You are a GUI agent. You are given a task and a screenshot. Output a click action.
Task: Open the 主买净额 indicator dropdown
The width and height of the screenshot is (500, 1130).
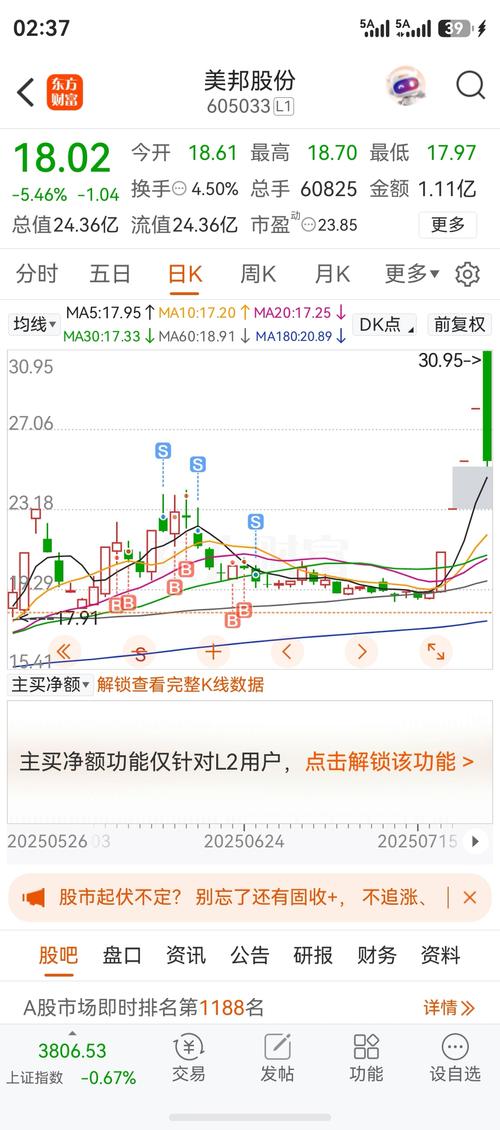[x=50, y=685]
